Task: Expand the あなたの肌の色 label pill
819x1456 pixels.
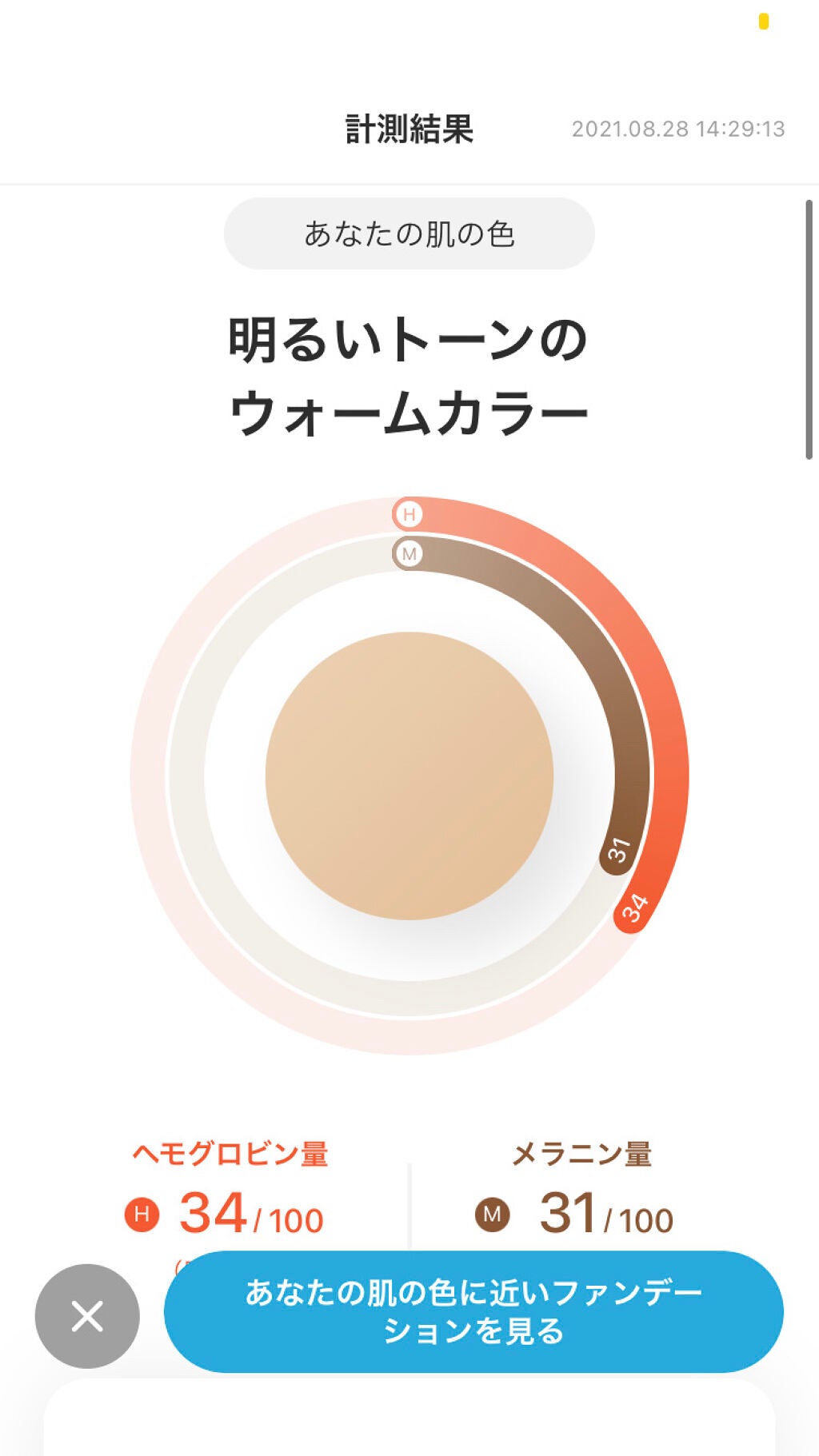Action: [x=409, y=233]
